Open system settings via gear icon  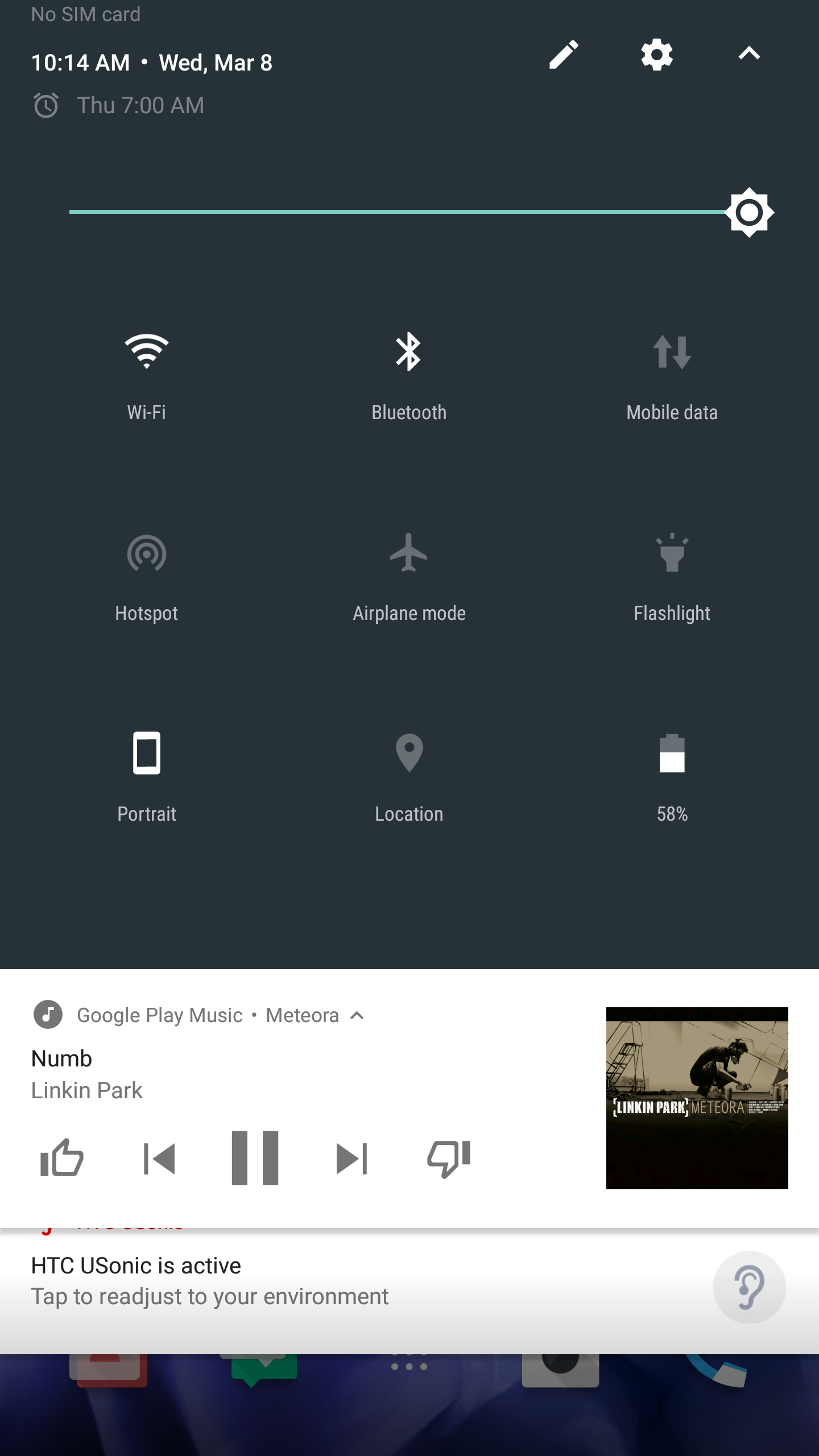(x=657, y=55)
